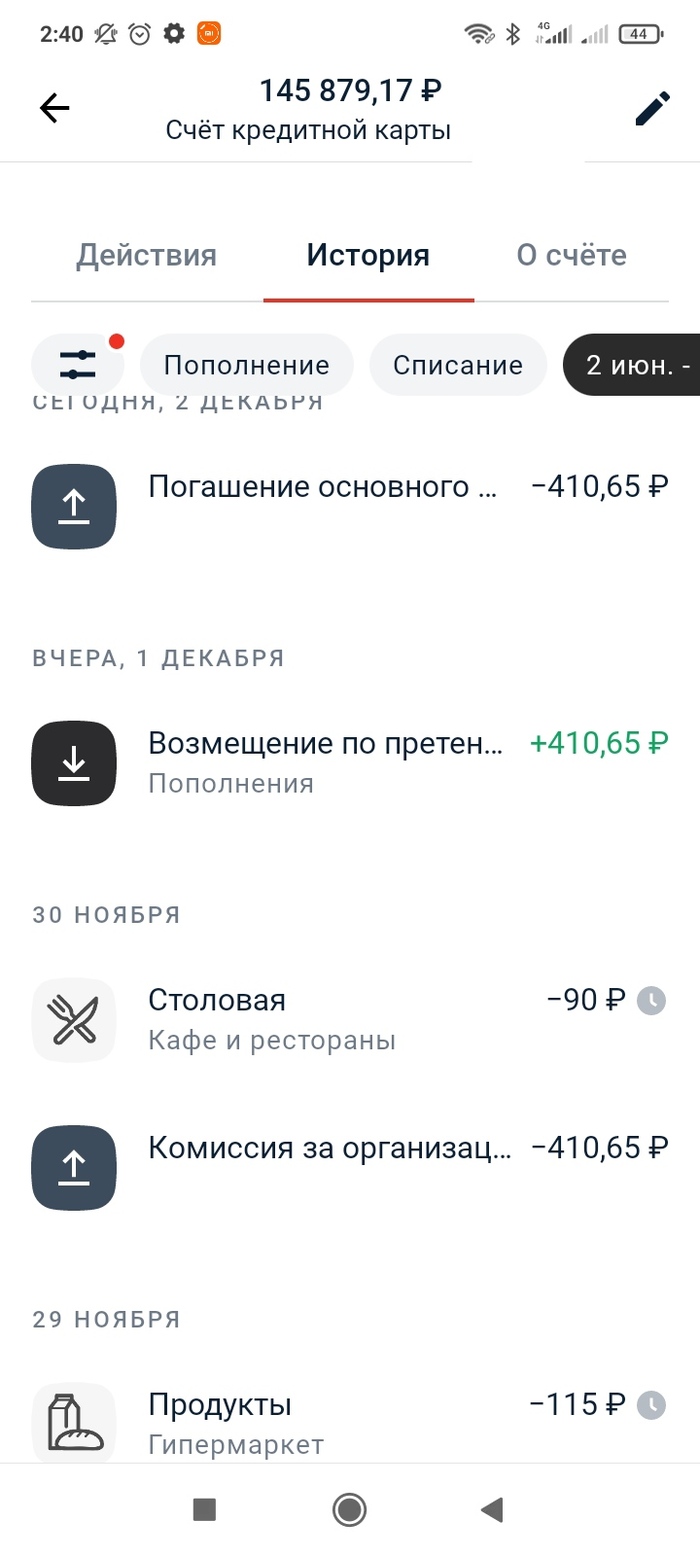
Task: Filter by Пополнение chip
Action: tap(246, 365)
